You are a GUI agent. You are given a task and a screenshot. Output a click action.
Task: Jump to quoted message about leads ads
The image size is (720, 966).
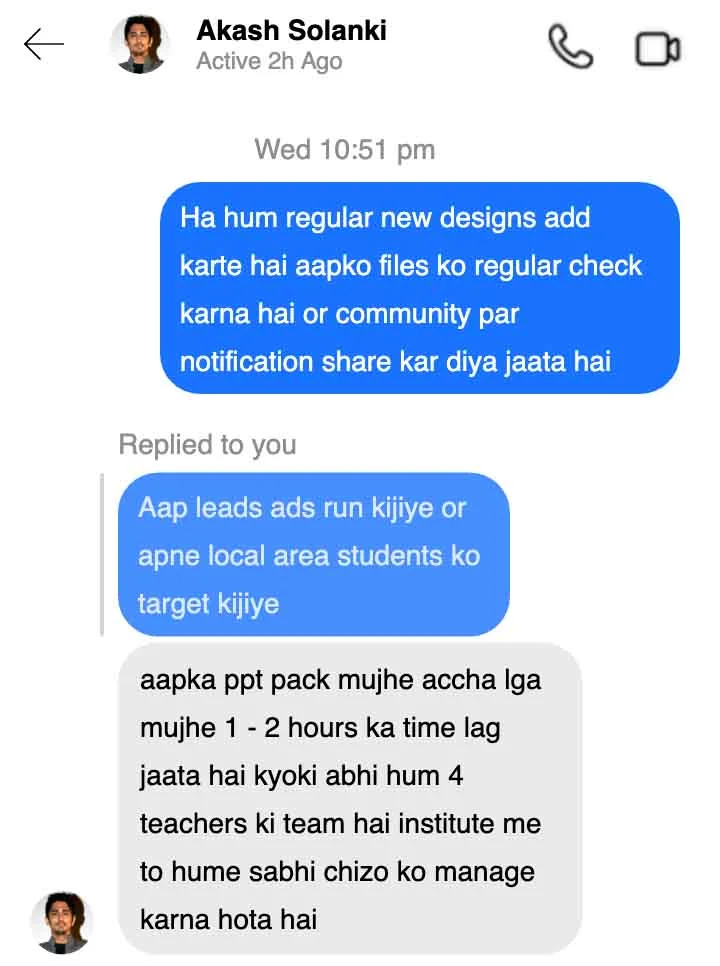313,555
